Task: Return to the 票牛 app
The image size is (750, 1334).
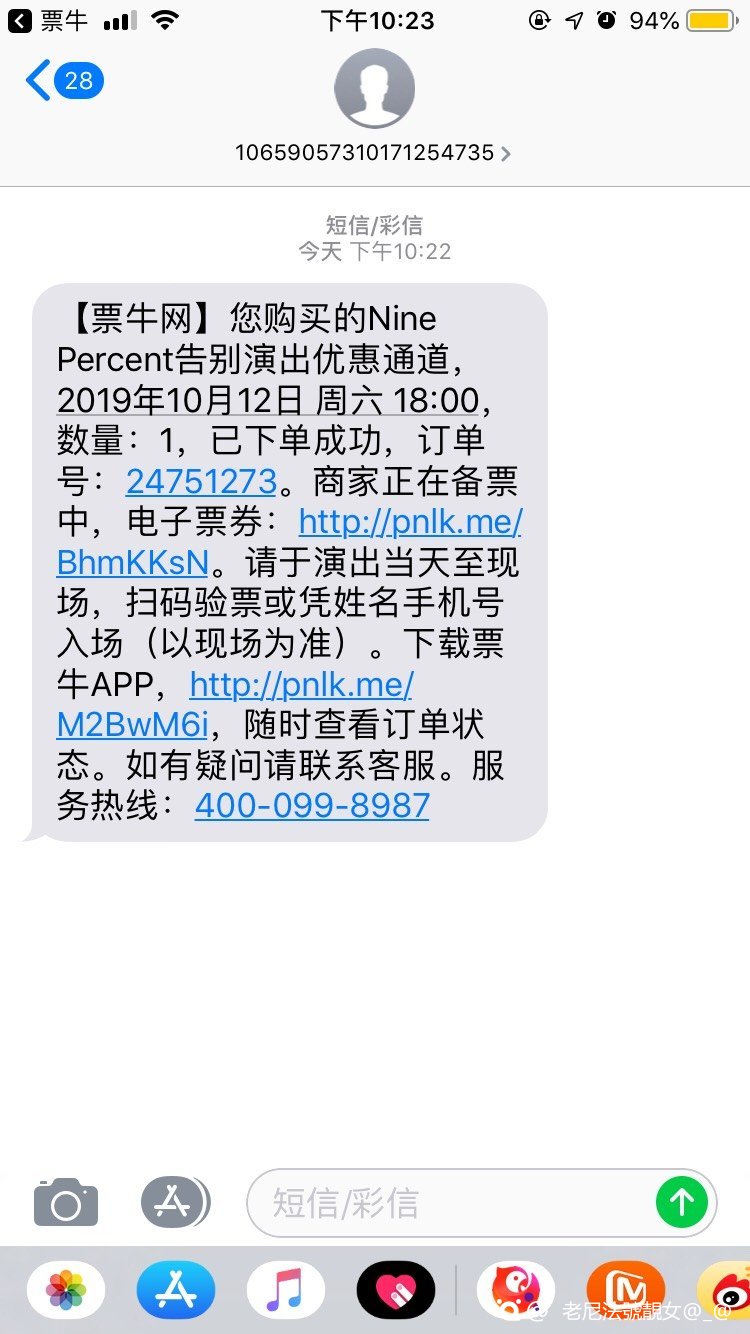Action: [48, 21]
